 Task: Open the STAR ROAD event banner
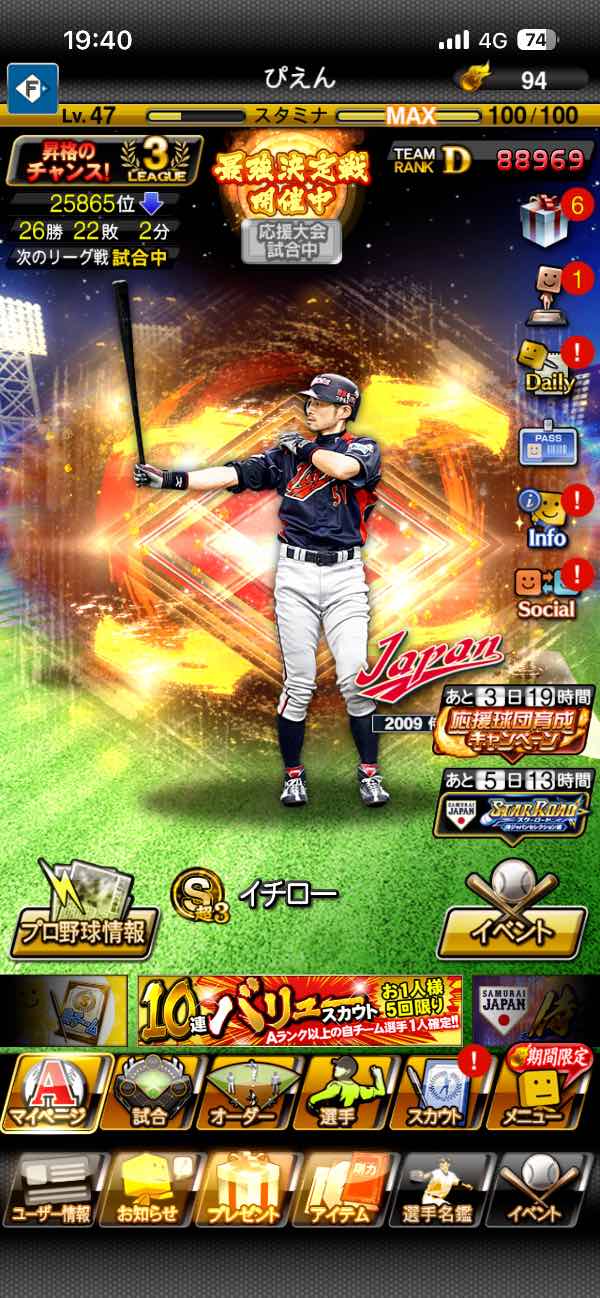pos(512,811)
